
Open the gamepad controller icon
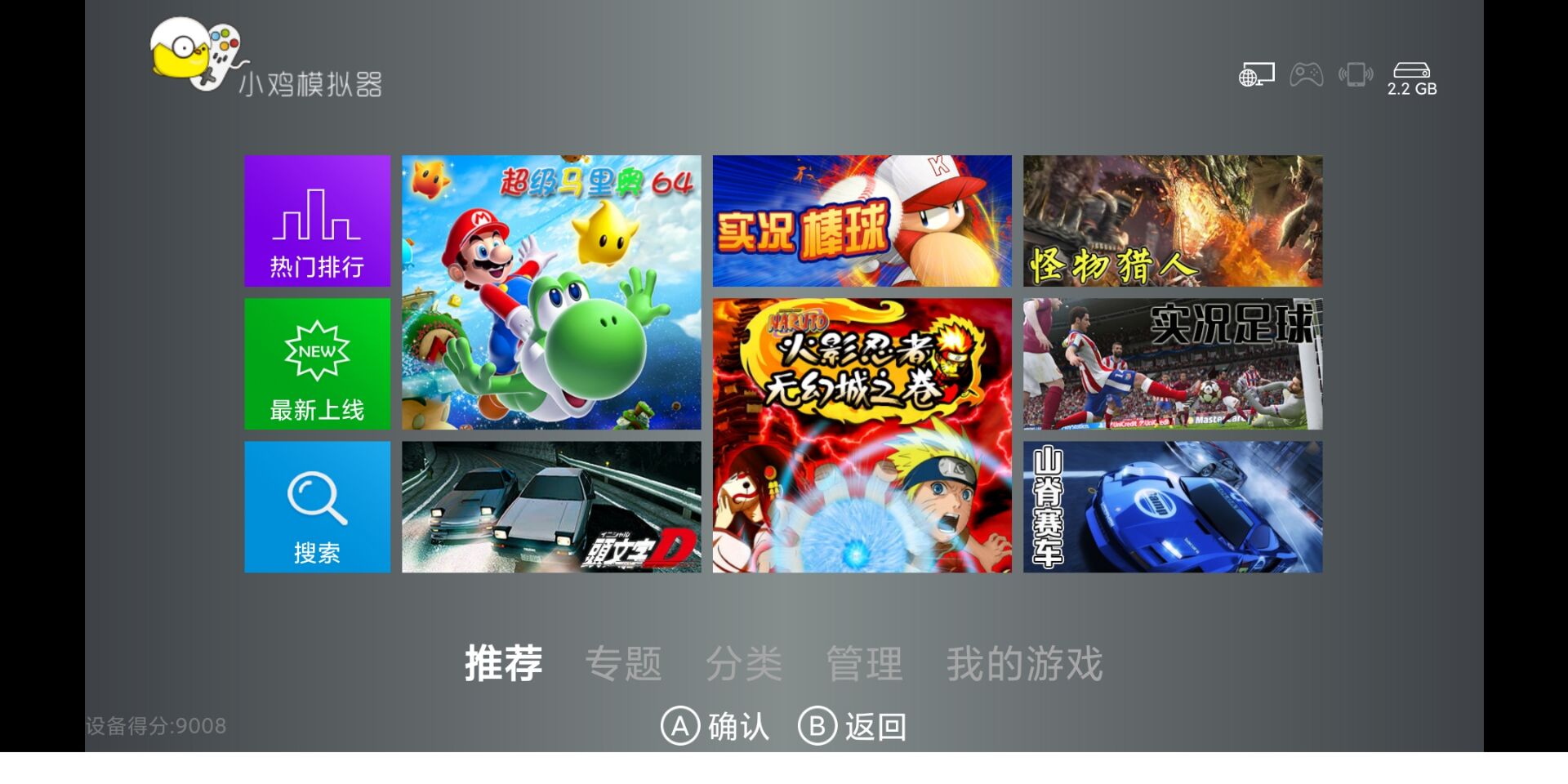click(x=1306, y=75)
